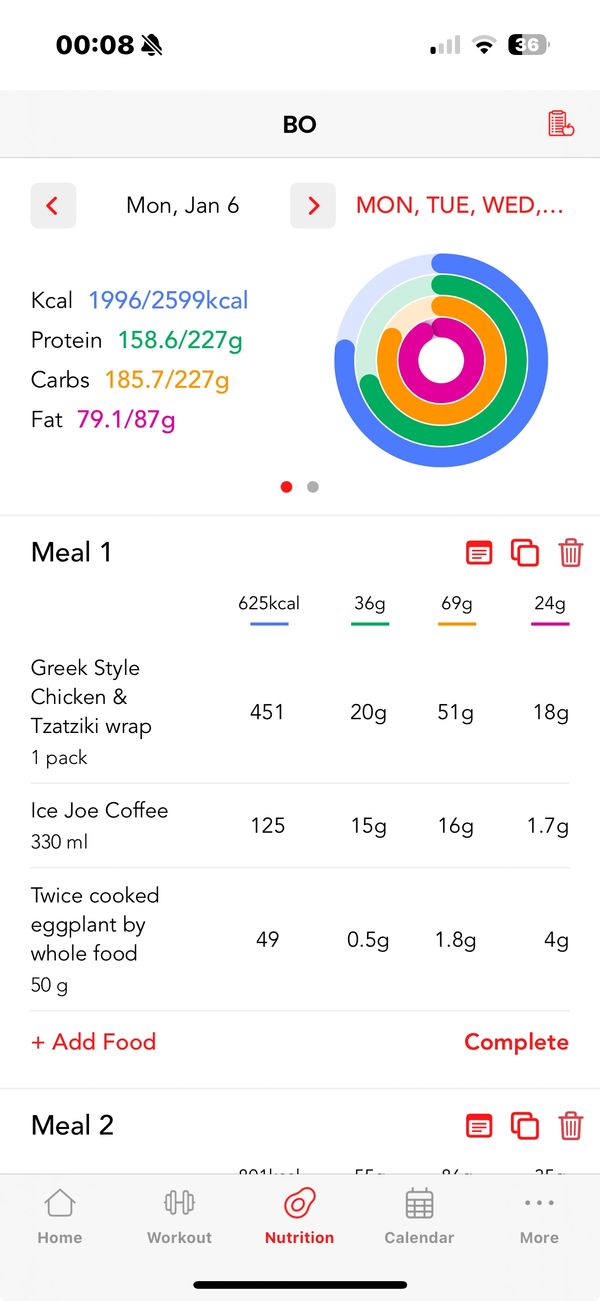Select the second page indicator dot
Screen dimensions: 600x1301
[313, 487]
